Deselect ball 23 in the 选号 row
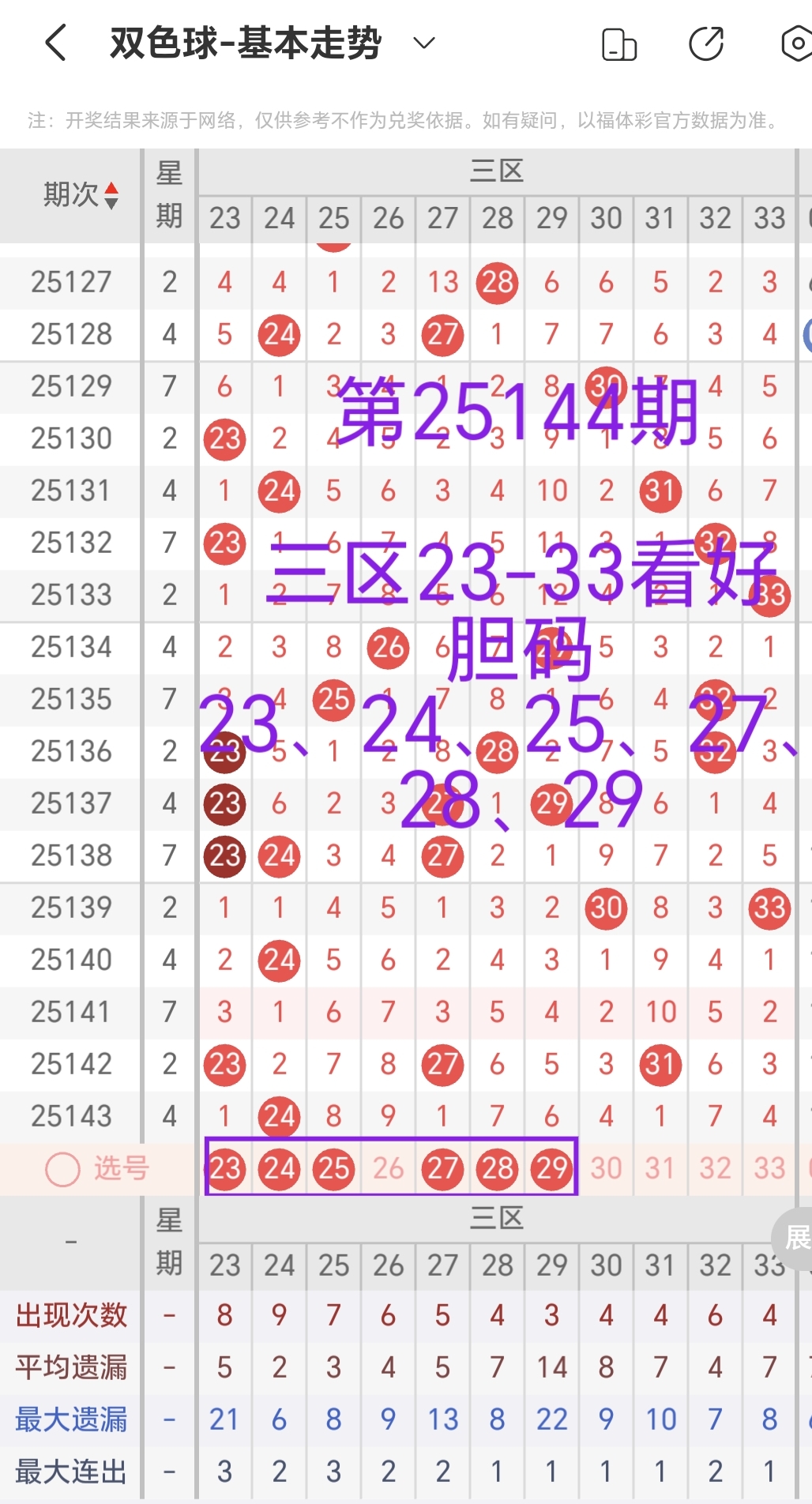The image size is (812, 1504). click(224, 1169)
